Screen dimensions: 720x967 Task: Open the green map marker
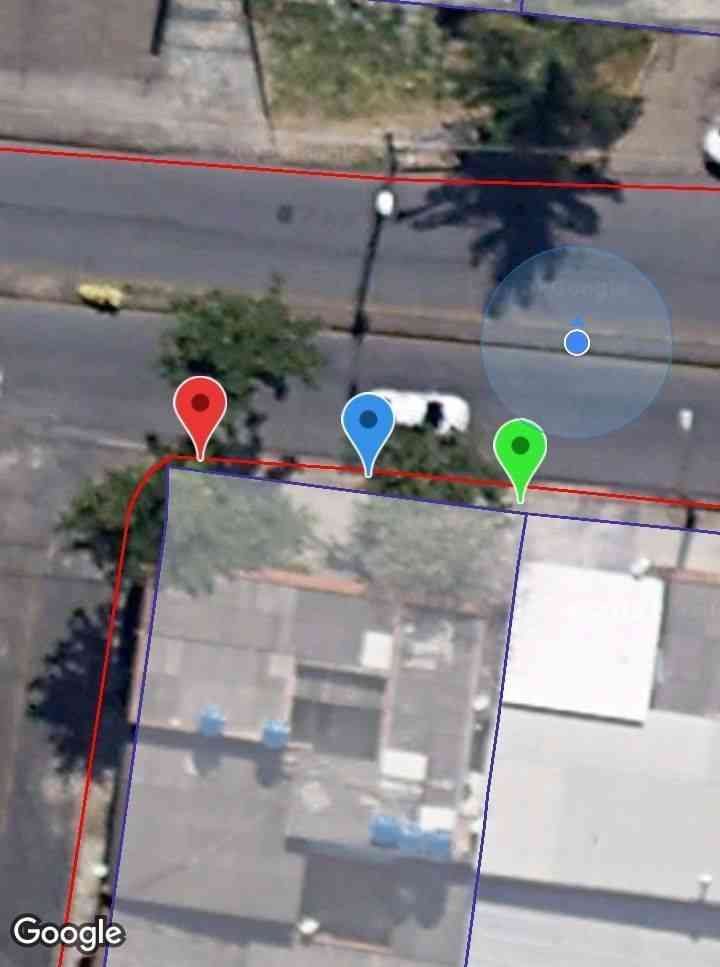click(520, 448)
